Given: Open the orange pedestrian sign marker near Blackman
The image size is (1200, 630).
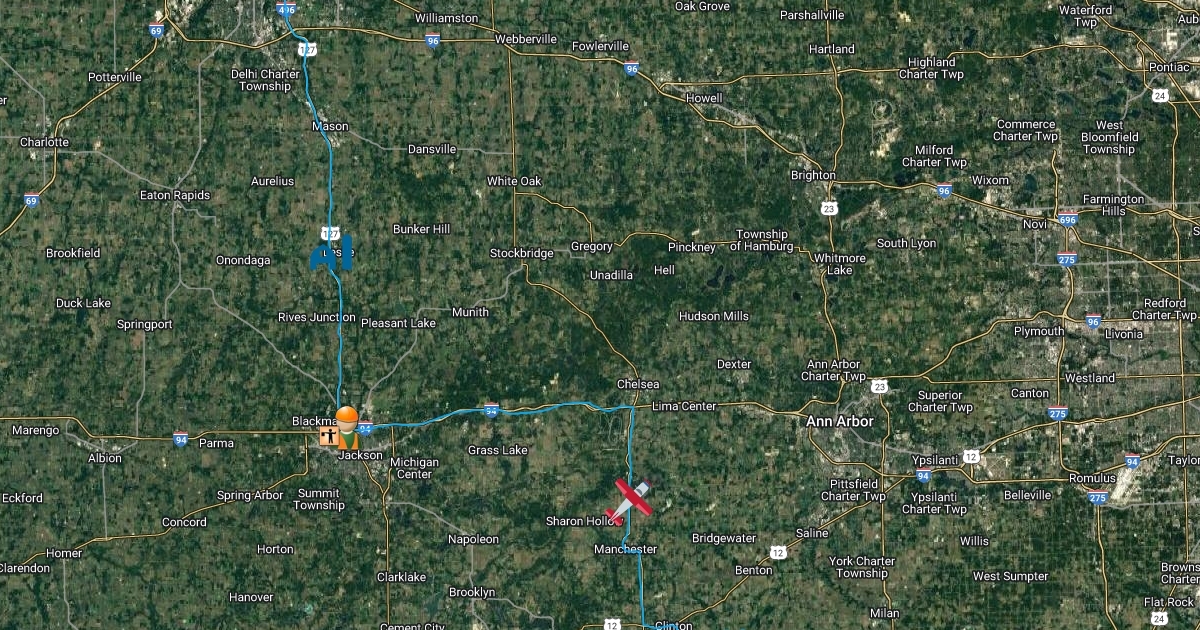Looking at the screenshot, I should [x=326, y=437].
